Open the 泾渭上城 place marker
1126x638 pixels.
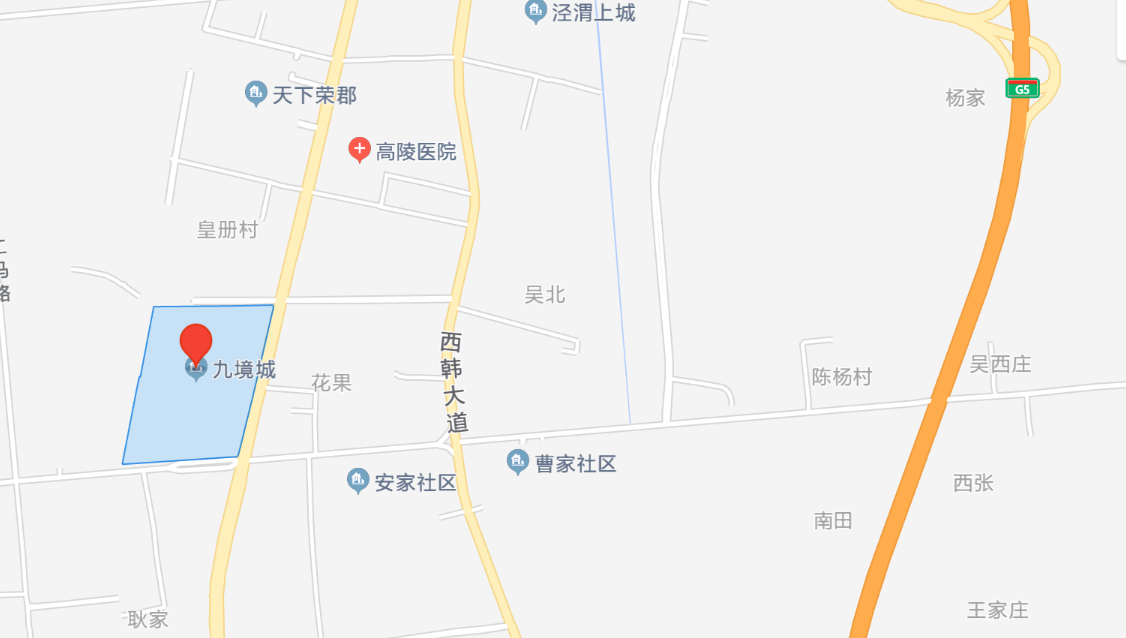(x=536, y=13)
